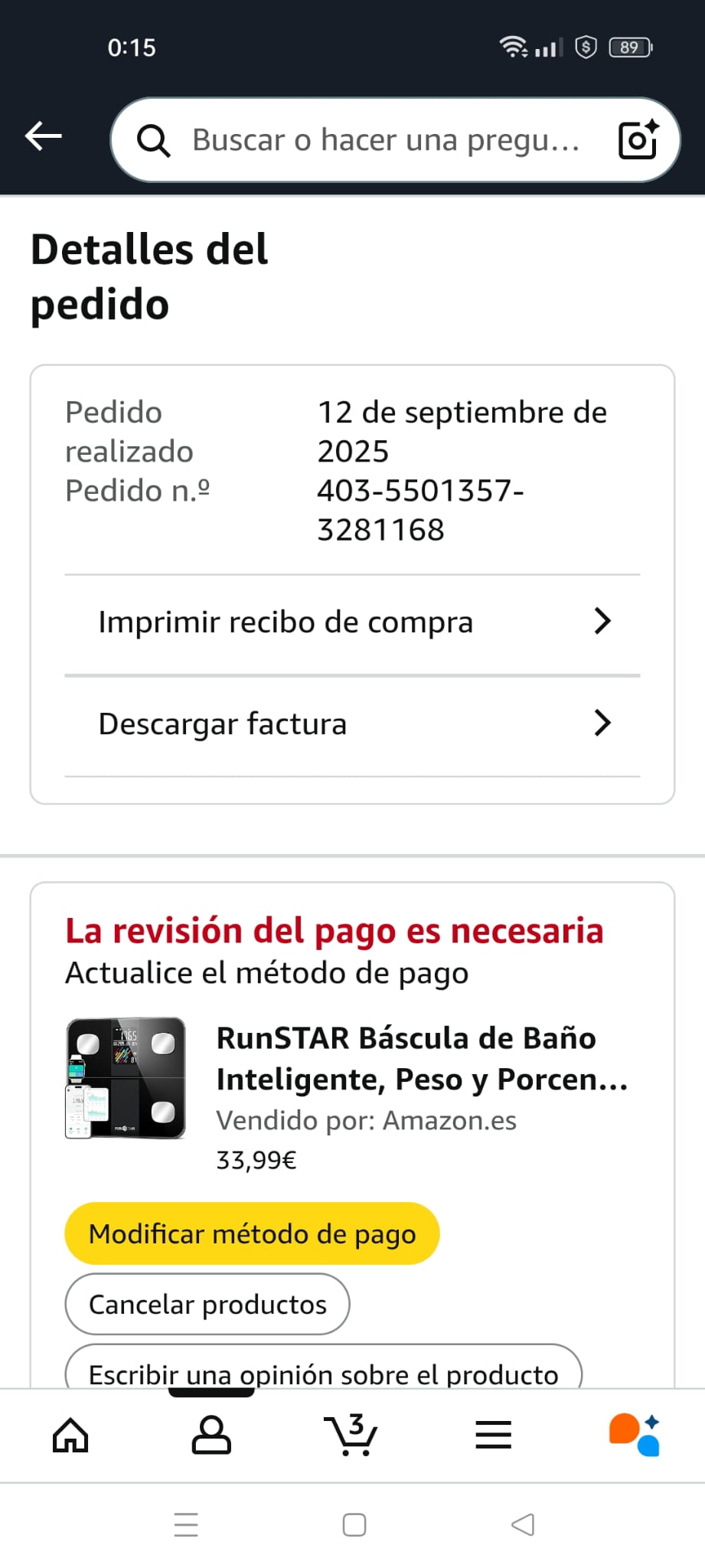The height and width of the screenshot is (1568, 705).
Task: Select Cancelar productos
Action: pyautogui.click(x=207, y=1304)
